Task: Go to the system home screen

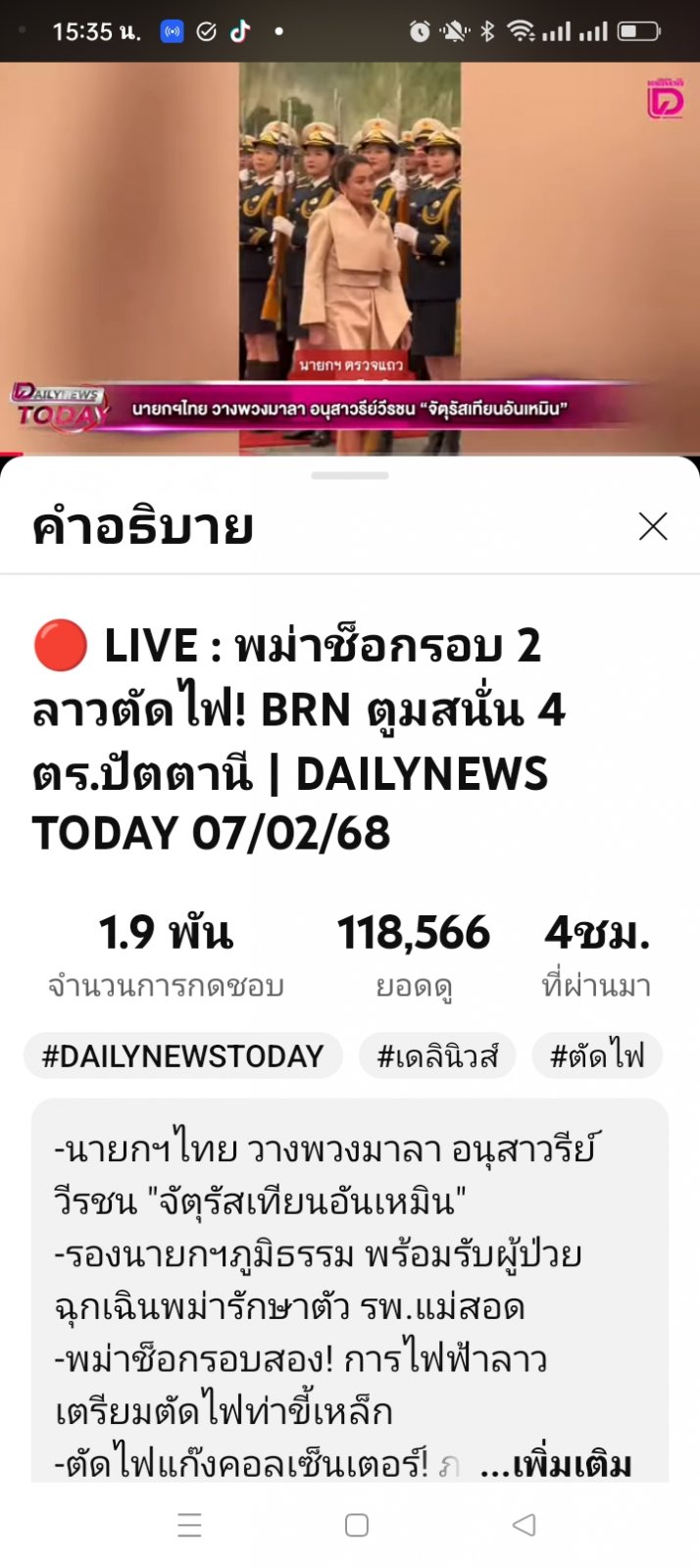Action: [x=357, y=1525]
